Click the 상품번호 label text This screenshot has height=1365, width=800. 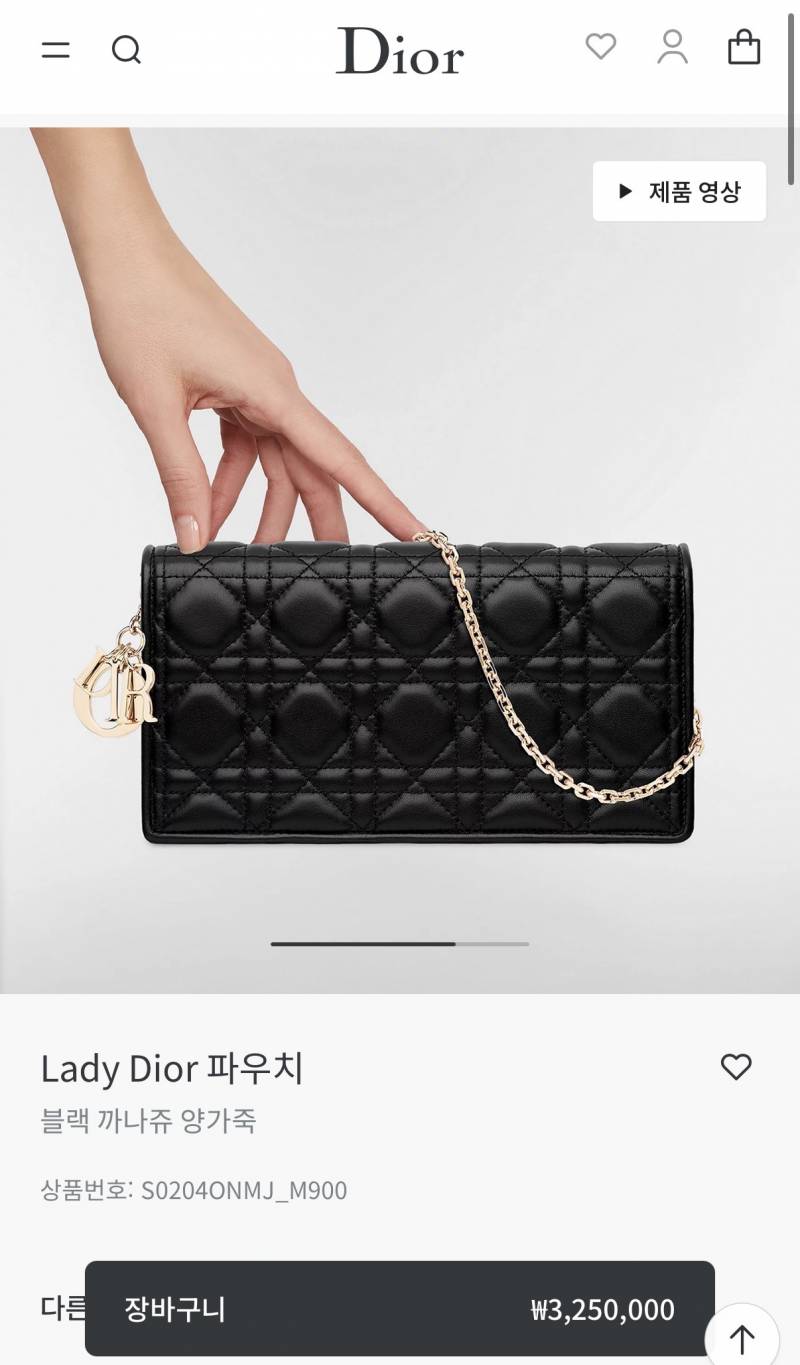click(85, 1190)
